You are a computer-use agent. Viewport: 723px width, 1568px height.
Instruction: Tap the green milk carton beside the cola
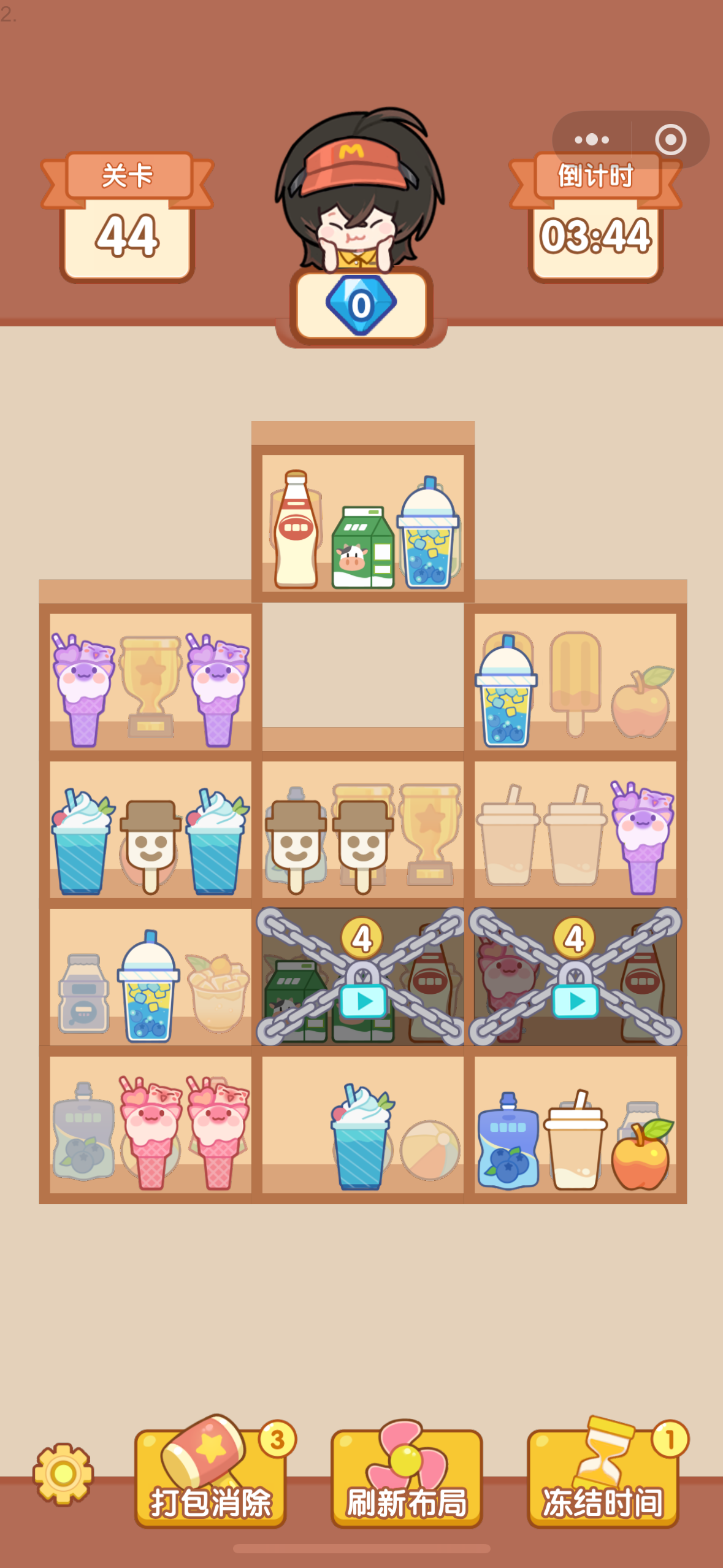(363, 546)
